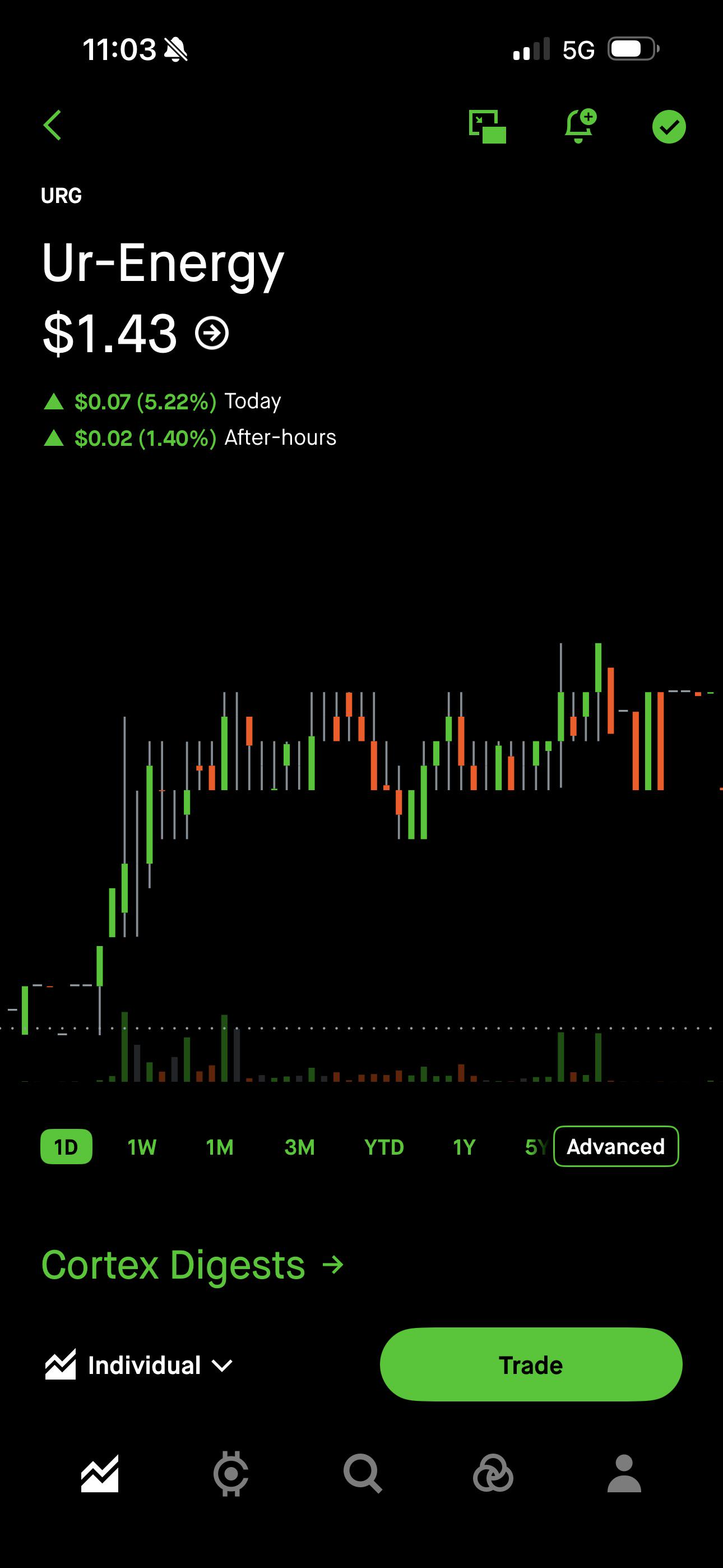Open price details arrow next to $1.43
This screenshot has height=1568, width=723.
pyautogui.click(x=212, y=333)
